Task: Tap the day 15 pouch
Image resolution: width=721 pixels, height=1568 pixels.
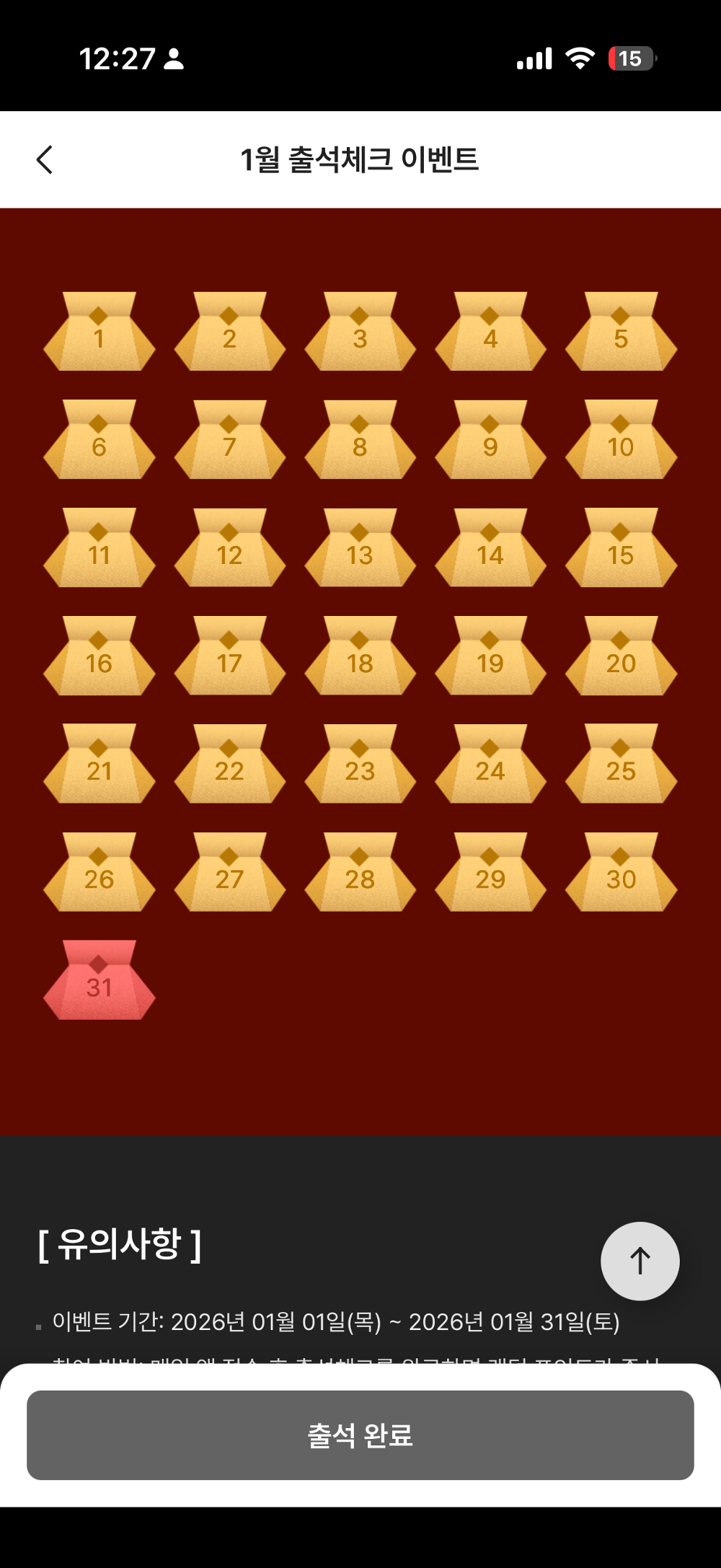Action: (x=621, y=550)
